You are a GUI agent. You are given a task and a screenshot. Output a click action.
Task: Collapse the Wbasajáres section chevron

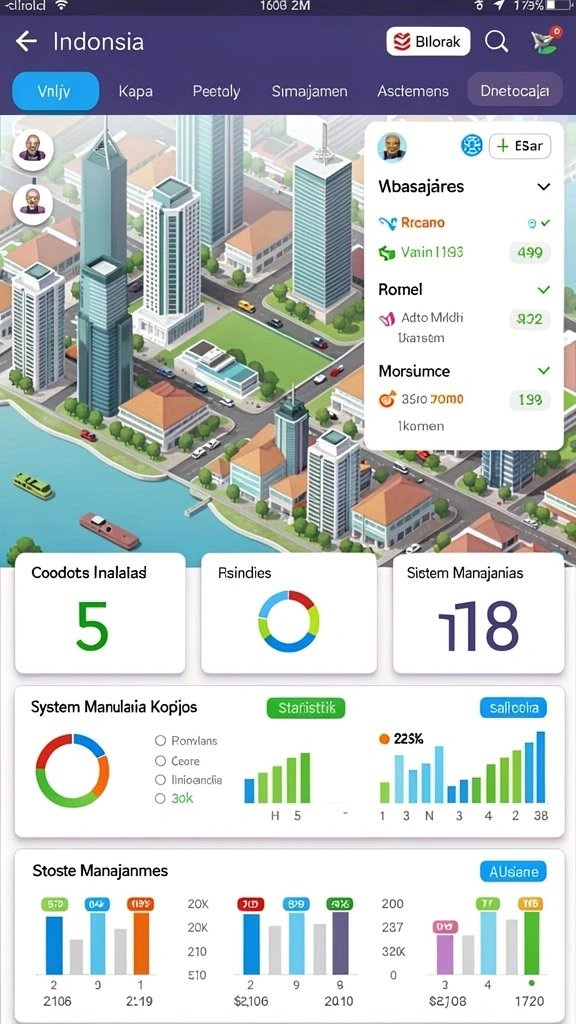(543, 187)
